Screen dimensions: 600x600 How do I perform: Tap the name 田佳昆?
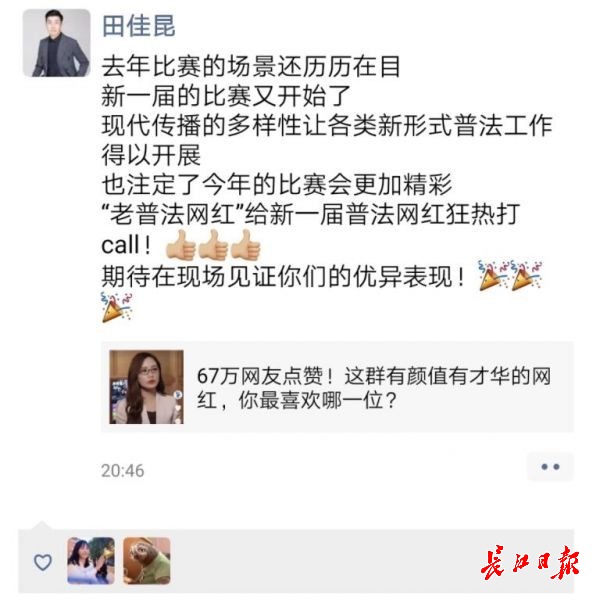[x=138, y=25]
